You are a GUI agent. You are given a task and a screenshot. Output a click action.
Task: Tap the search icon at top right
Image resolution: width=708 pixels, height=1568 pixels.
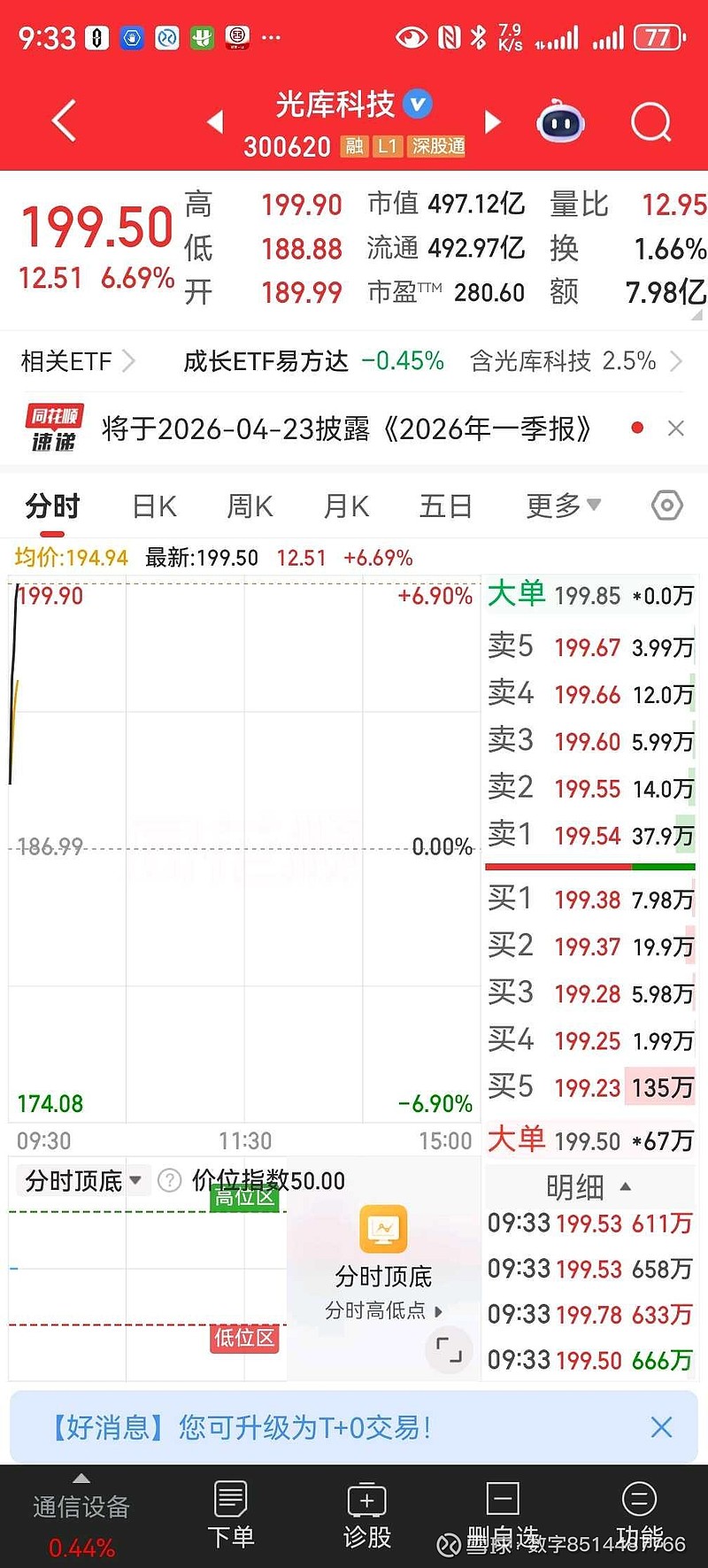pyautogui.click(x=650, y=121)
